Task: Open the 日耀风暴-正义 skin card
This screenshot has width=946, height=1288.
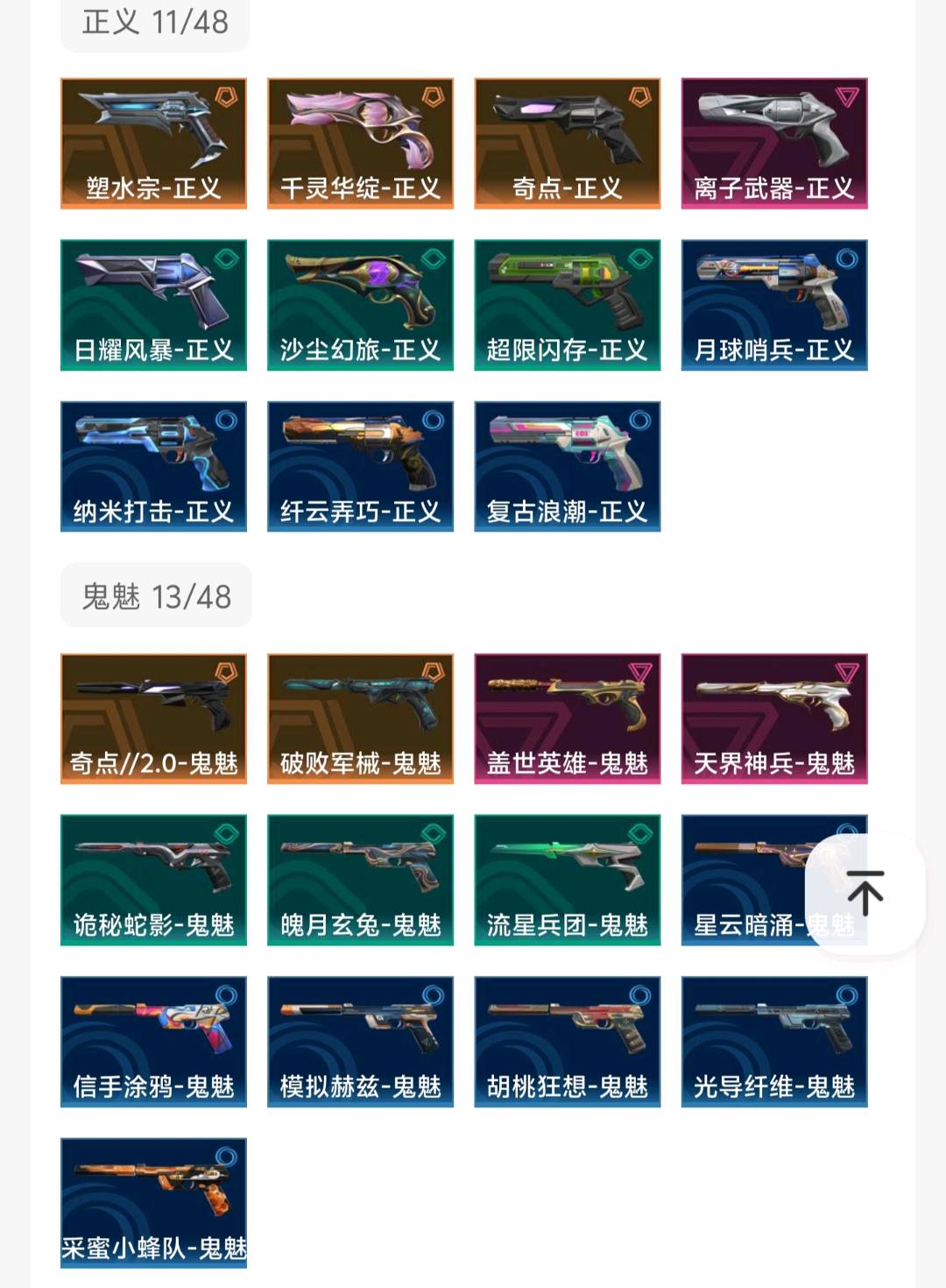Action: coord(153,304)
